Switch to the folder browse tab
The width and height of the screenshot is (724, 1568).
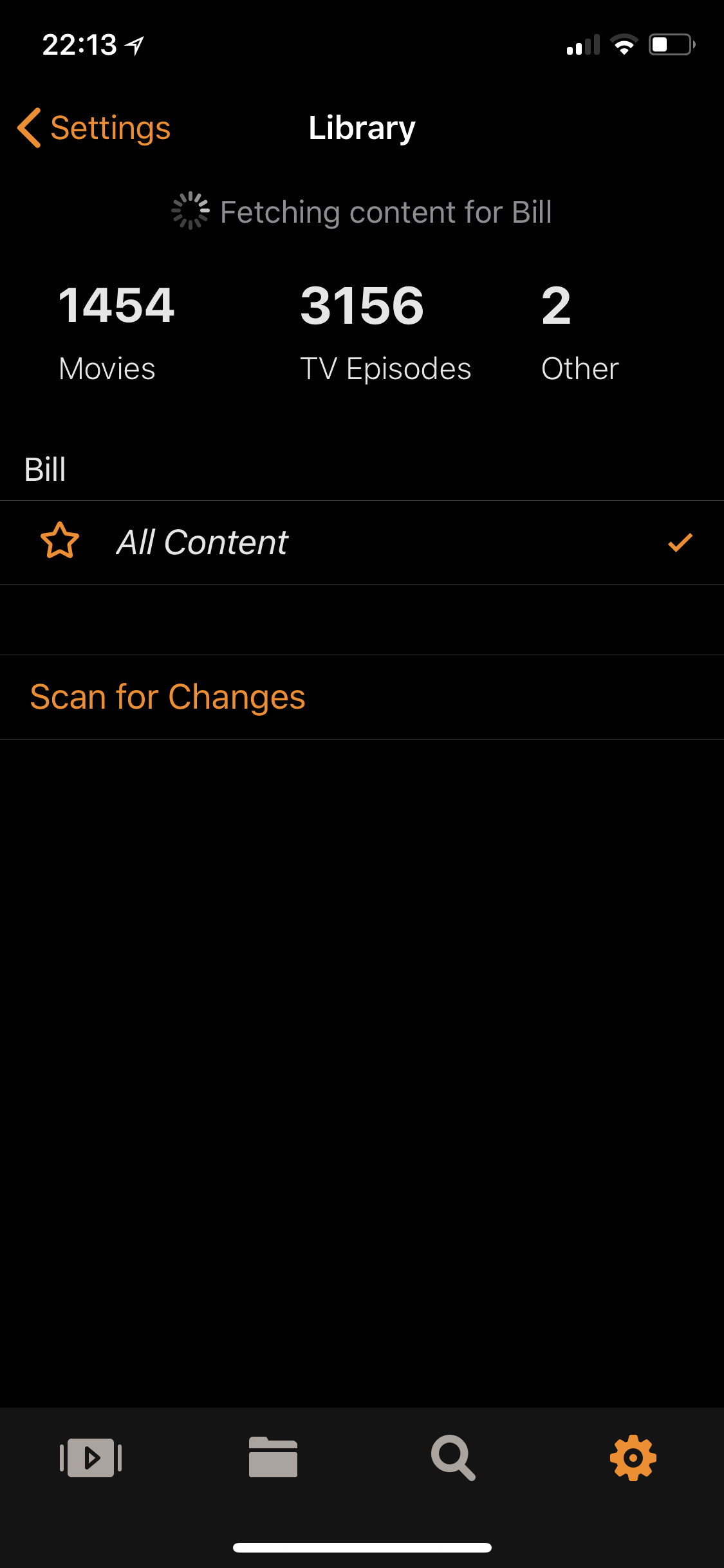[273, 1457]
